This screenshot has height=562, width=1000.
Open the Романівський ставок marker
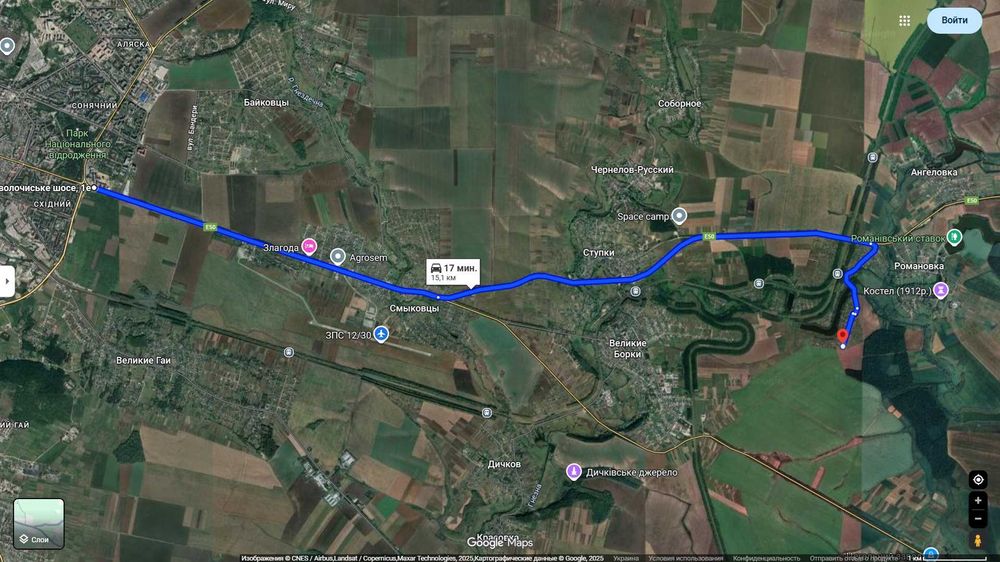pos(955,239)
